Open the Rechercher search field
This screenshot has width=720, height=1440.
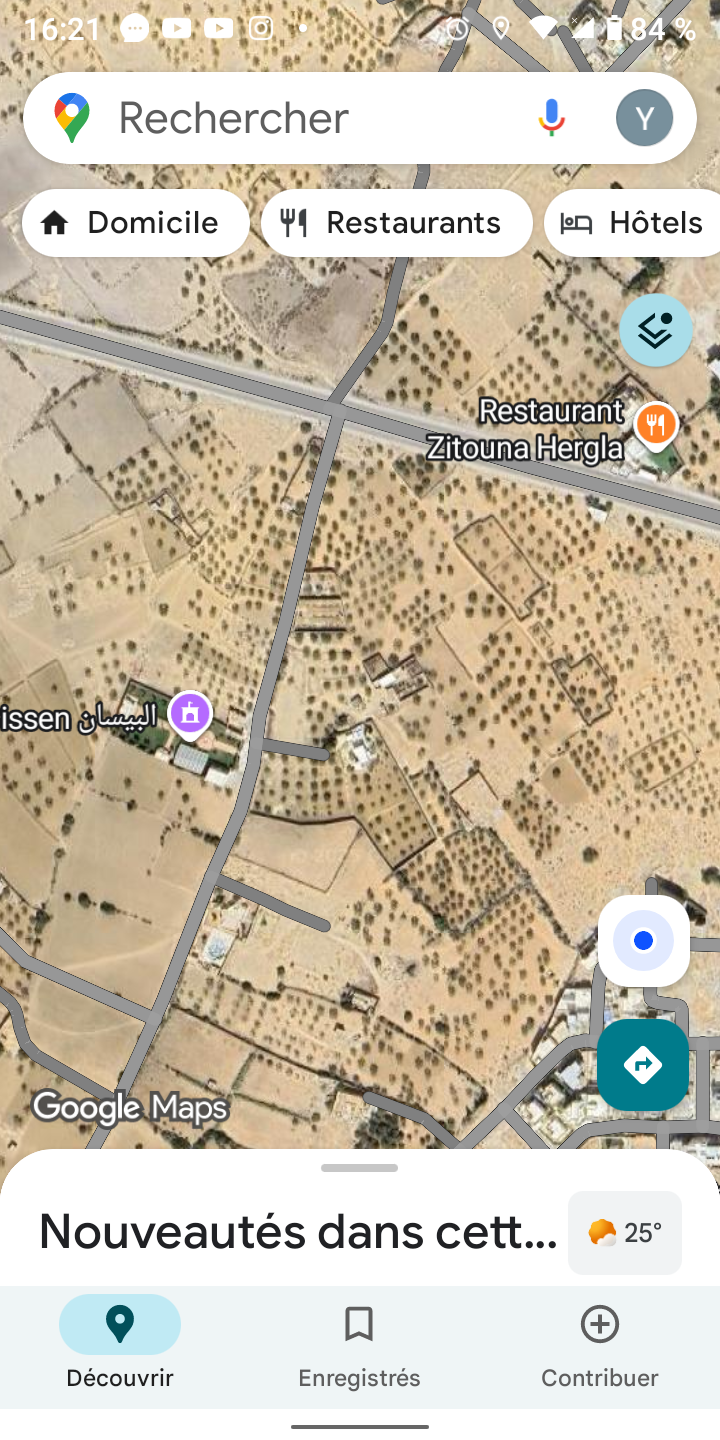click(x=300, y=118)
